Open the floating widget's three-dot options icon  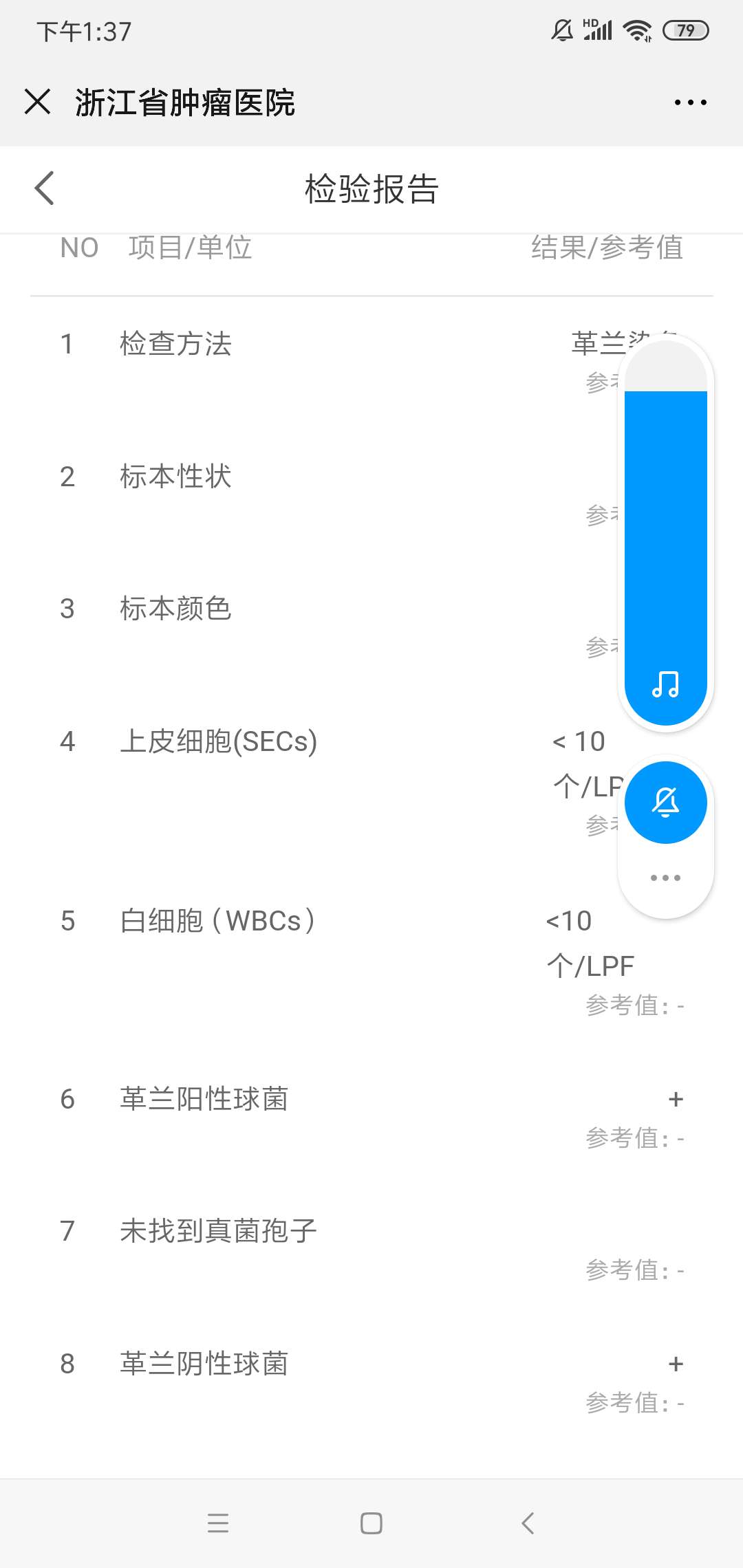click(665, 878)
